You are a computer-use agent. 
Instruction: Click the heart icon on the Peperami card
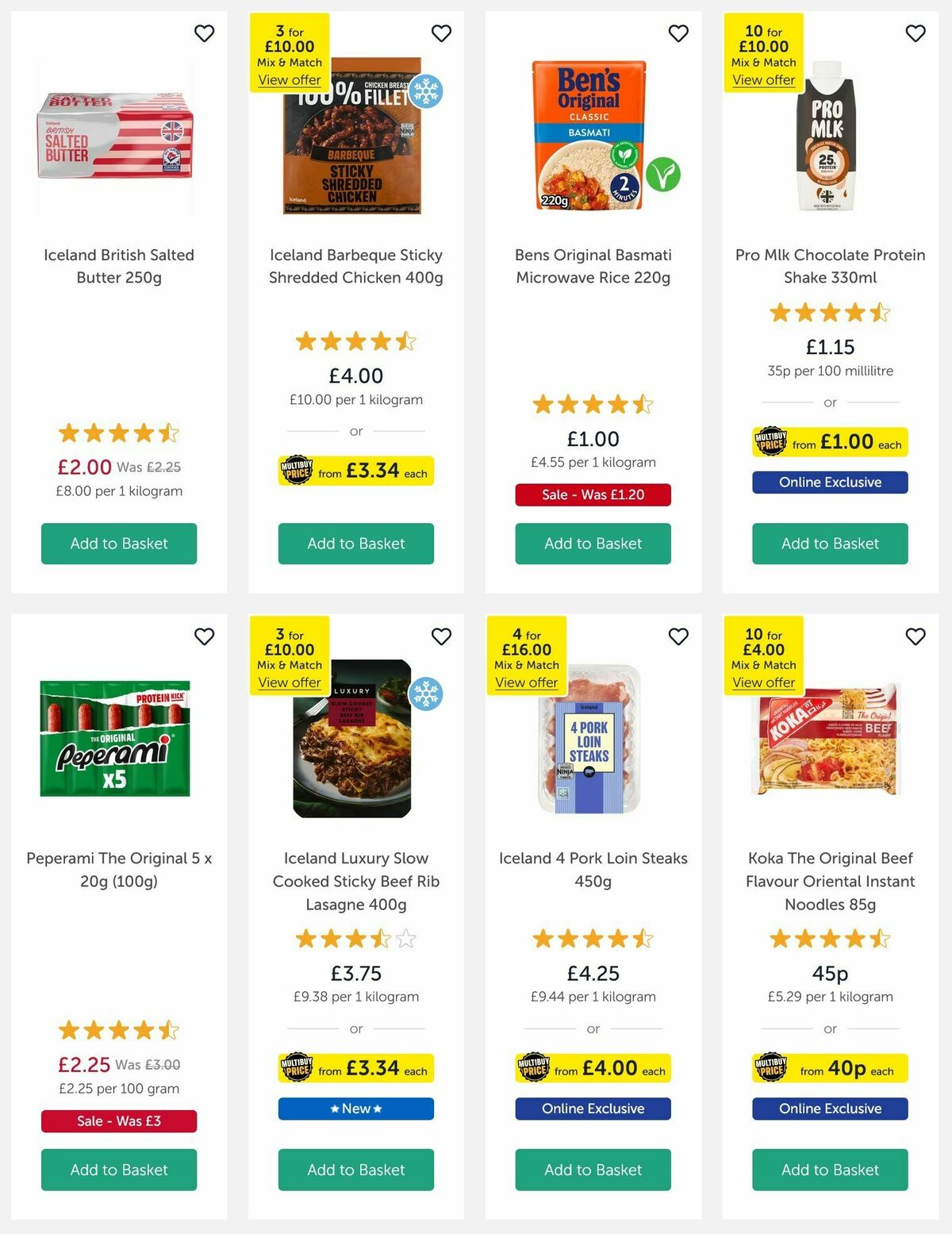click(204, 636)
